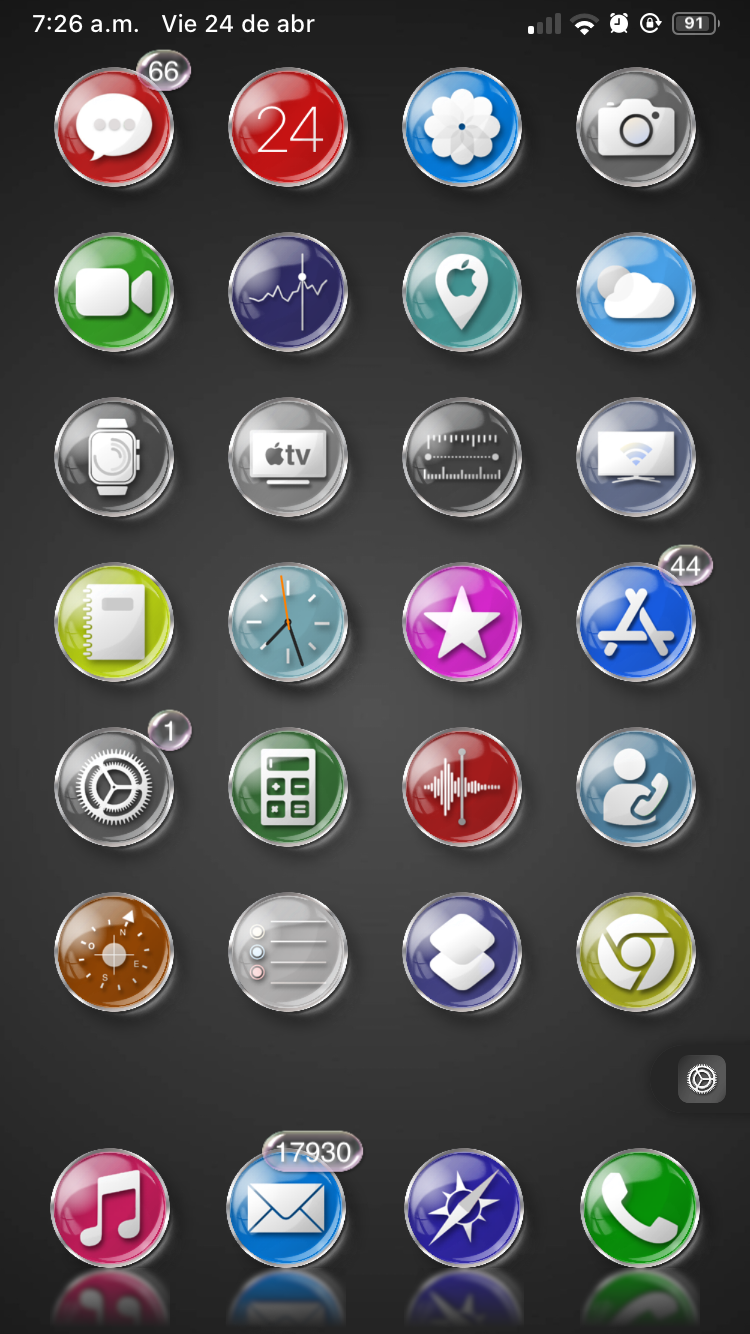The width and height of the screenshot is (750, 1334).
Task: Open the Settings gear app
Action: pos(114,788)
